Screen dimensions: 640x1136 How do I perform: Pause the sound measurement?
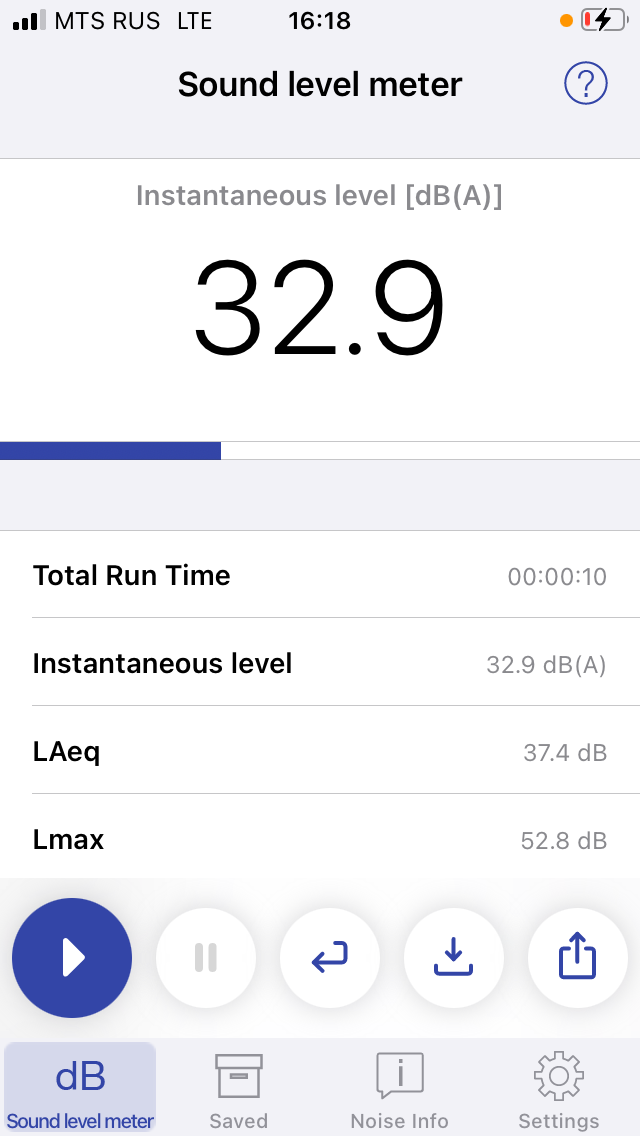[x=206, y=957]
